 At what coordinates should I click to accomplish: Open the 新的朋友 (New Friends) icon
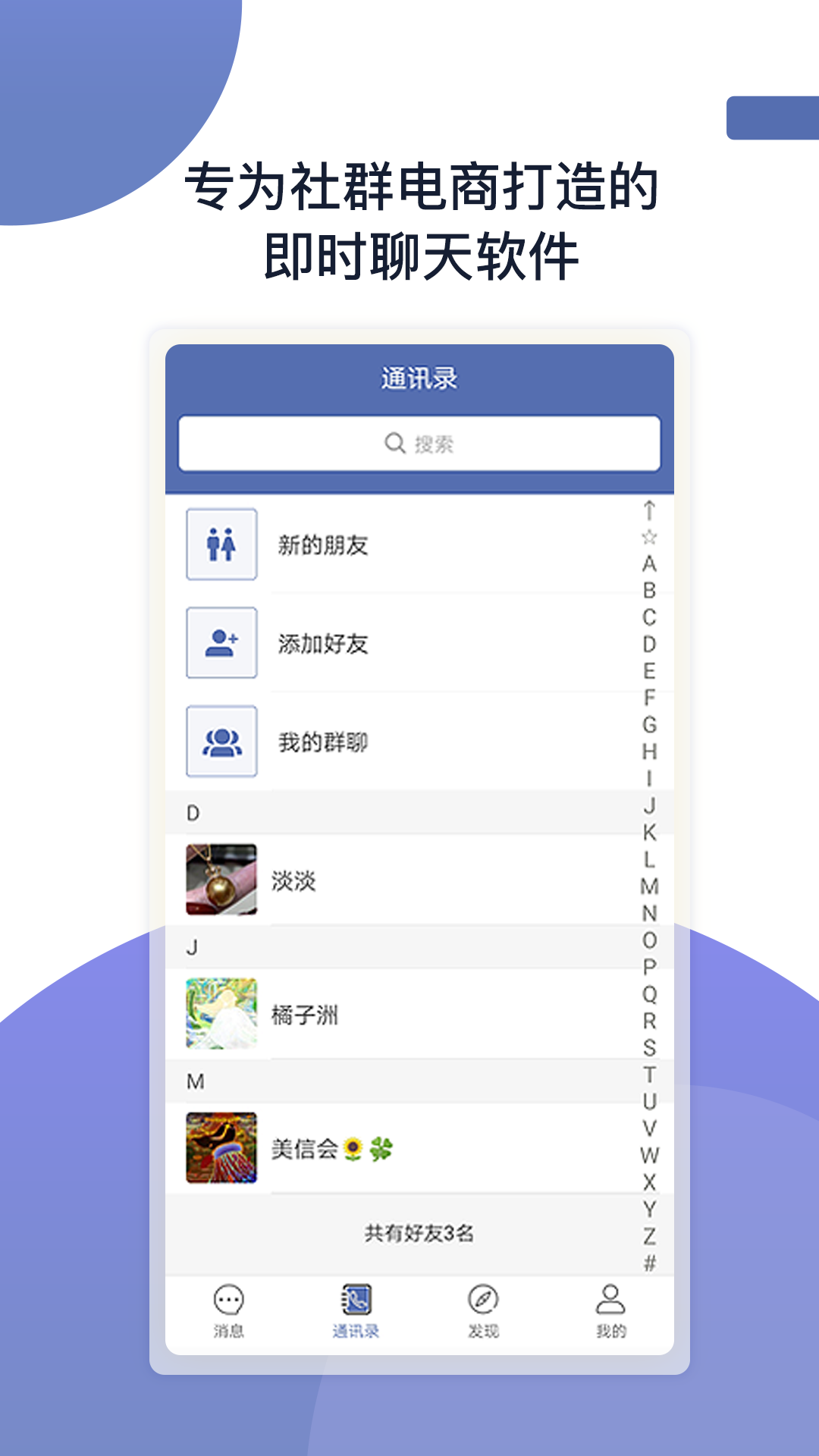(x=221, y=544)
